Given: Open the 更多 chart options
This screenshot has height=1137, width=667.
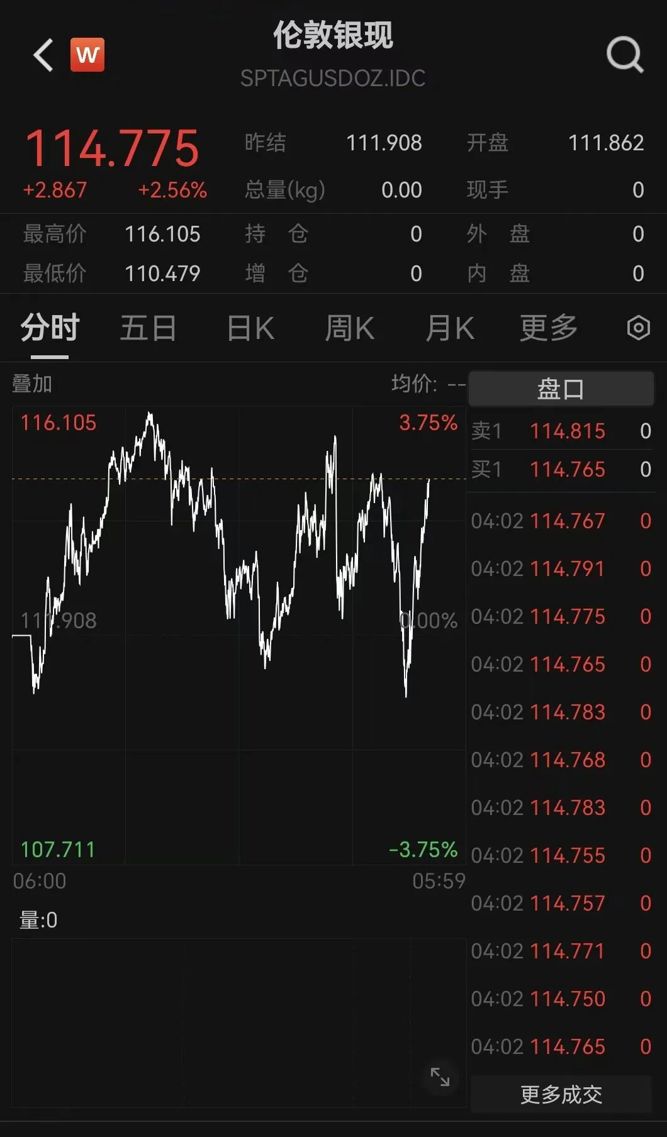Looking at the screenshot, I should [548, 328].
